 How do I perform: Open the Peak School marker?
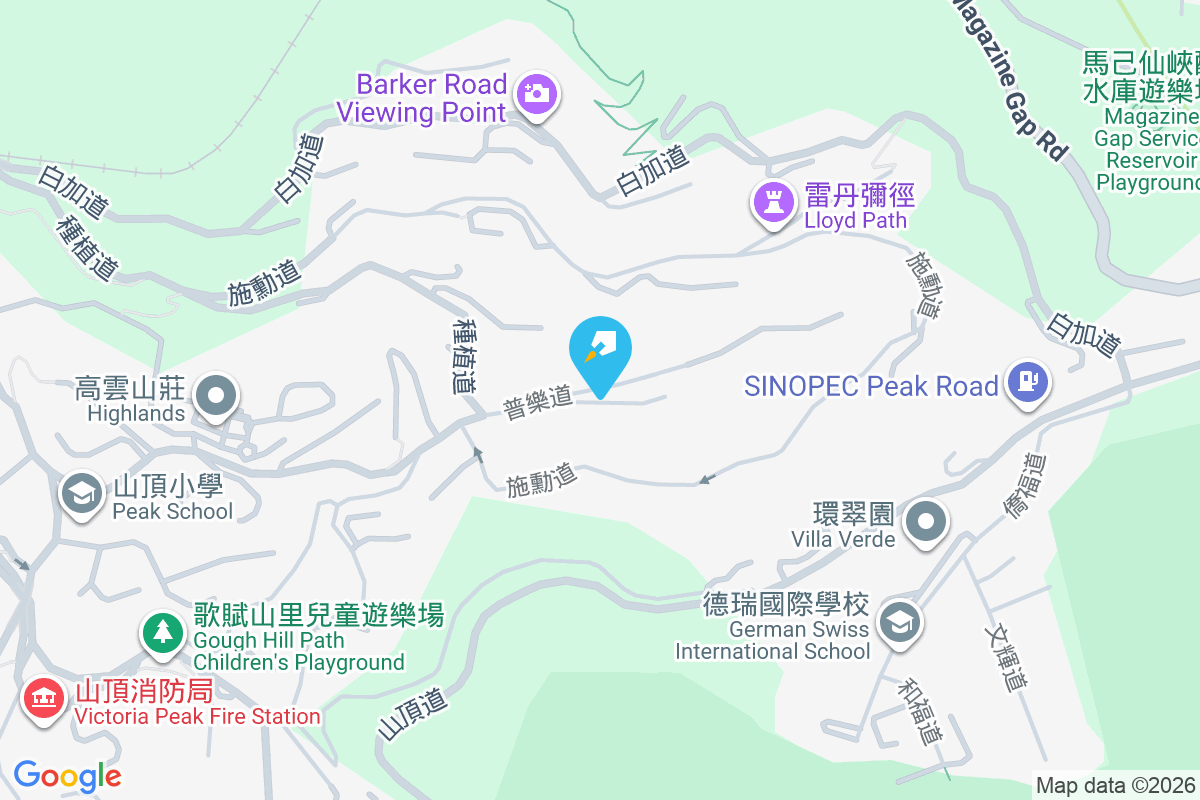click(81, 492)
